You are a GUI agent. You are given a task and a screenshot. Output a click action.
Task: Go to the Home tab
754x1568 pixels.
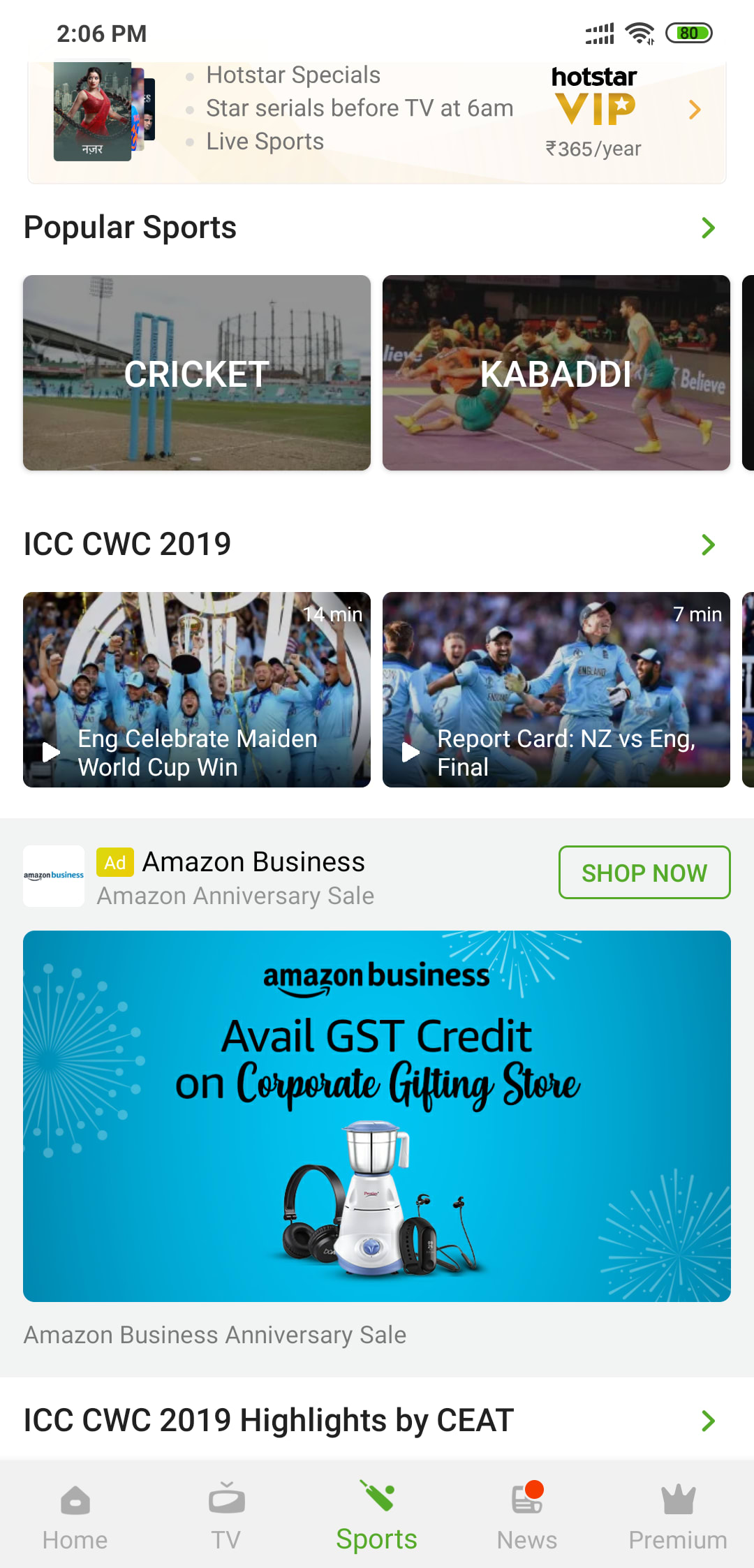[x=75, y=1516]
